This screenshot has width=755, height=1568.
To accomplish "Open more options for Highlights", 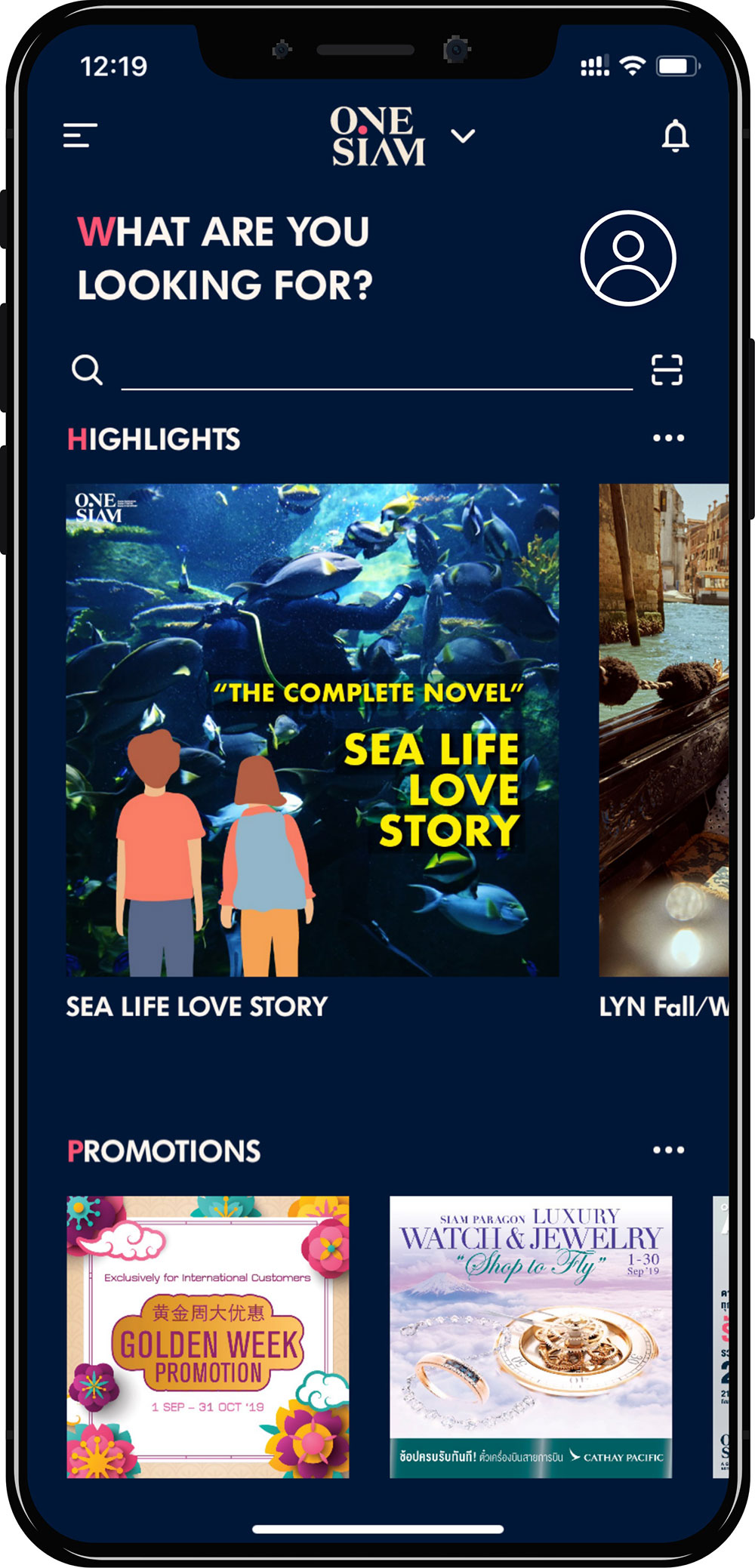I will coord(669,438).
